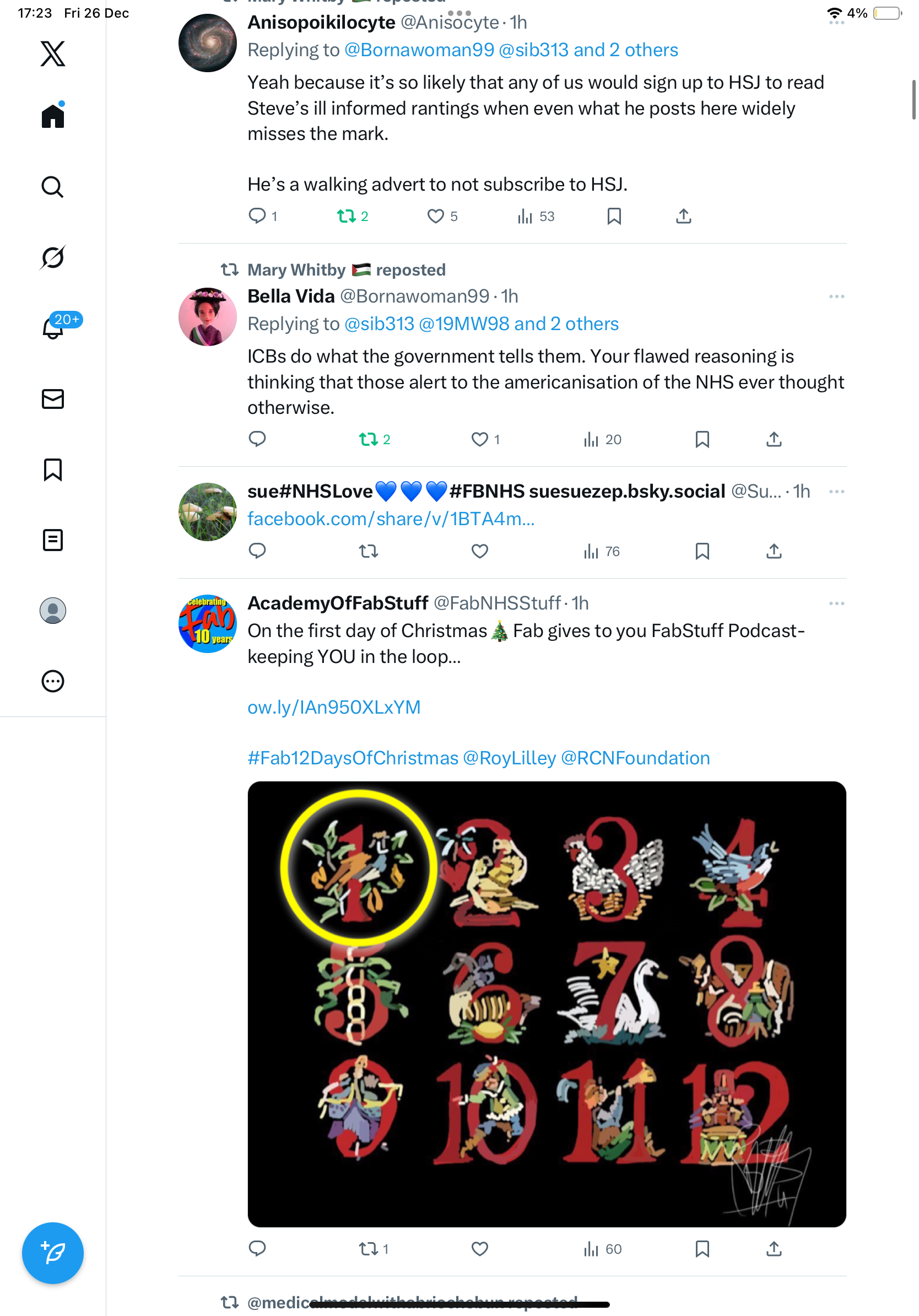Undo repost on Bella Vida's post
The width and height of the screenshot is (919, 1316).
[x=369, y=440]
